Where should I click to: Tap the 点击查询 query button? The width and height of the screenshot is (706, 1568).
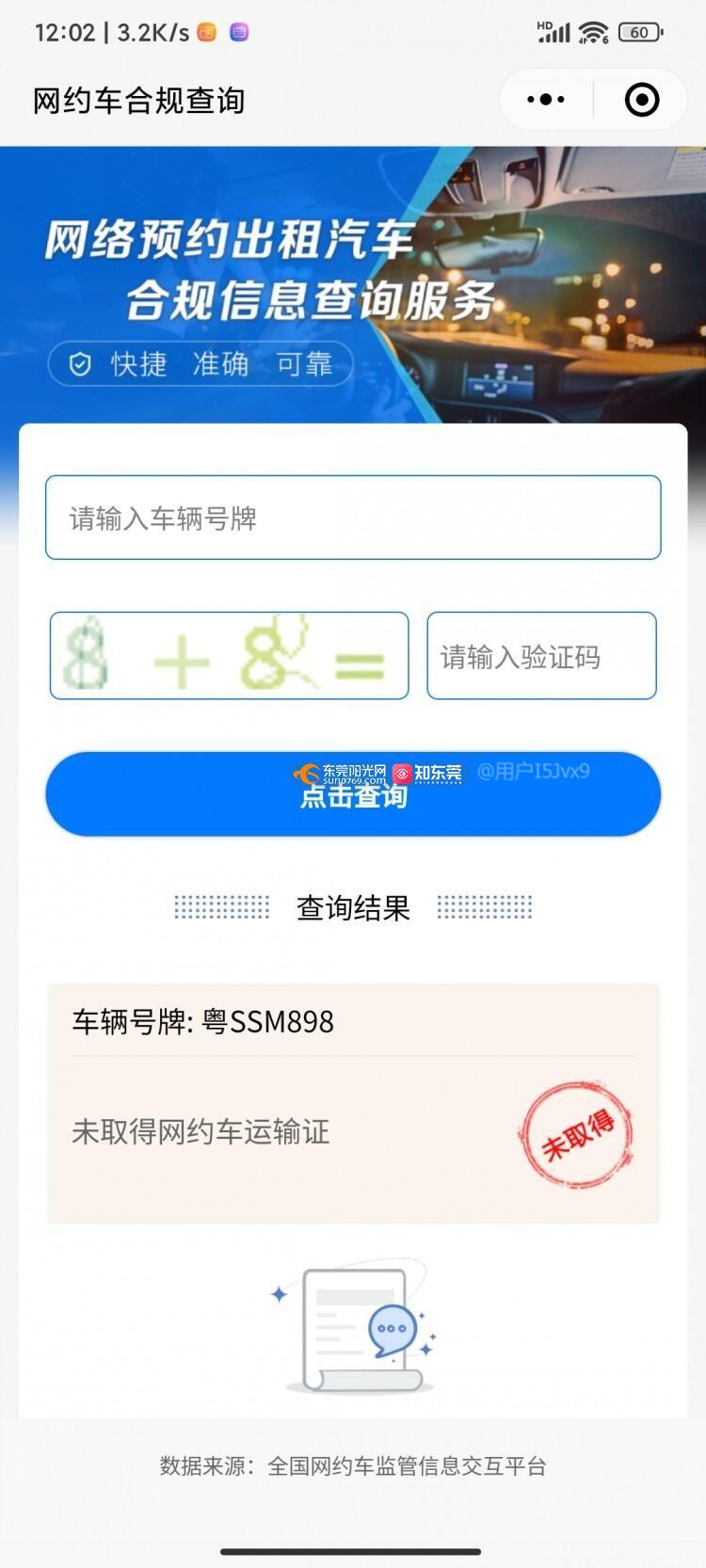tap(353, 795)
